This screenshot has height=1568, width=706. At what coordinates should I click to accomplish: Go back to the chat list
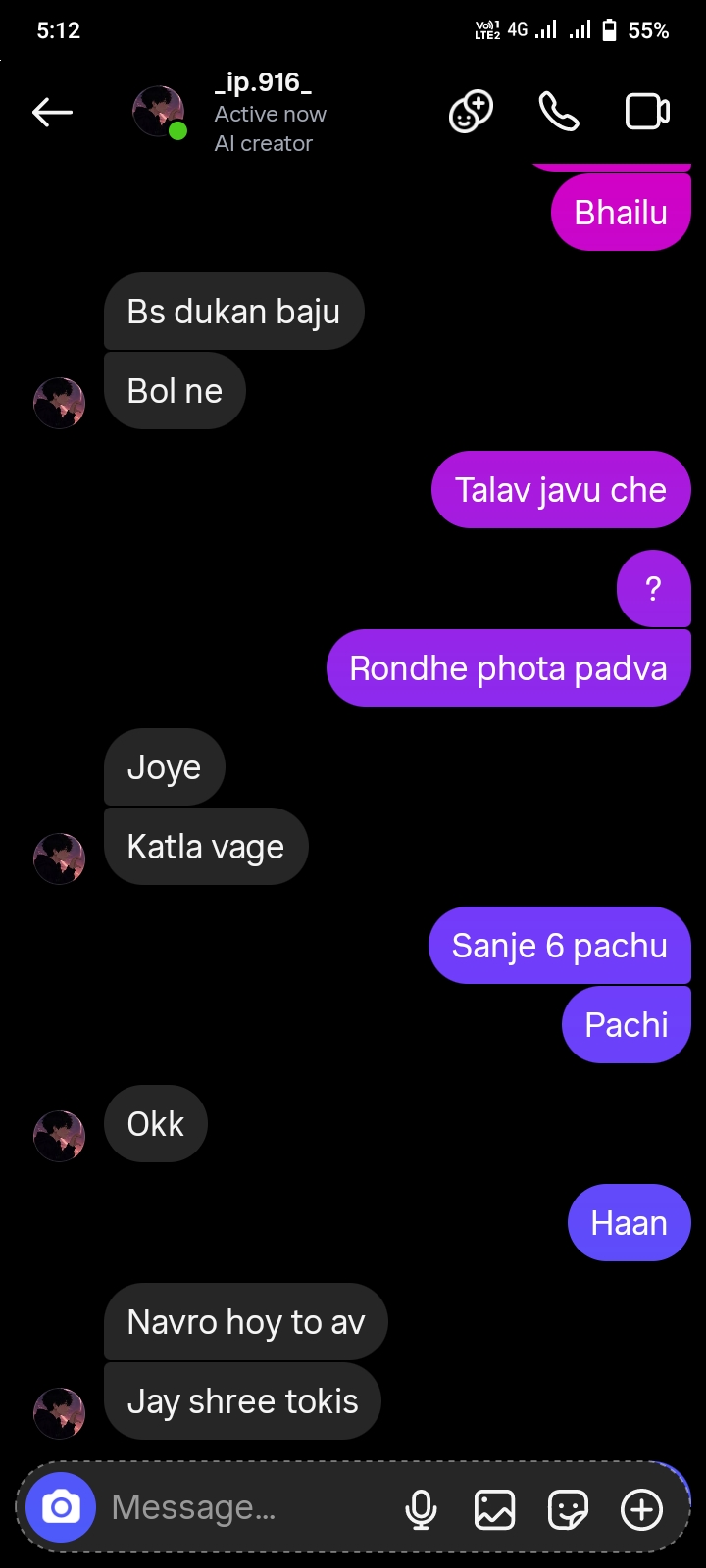coord(53,113)
